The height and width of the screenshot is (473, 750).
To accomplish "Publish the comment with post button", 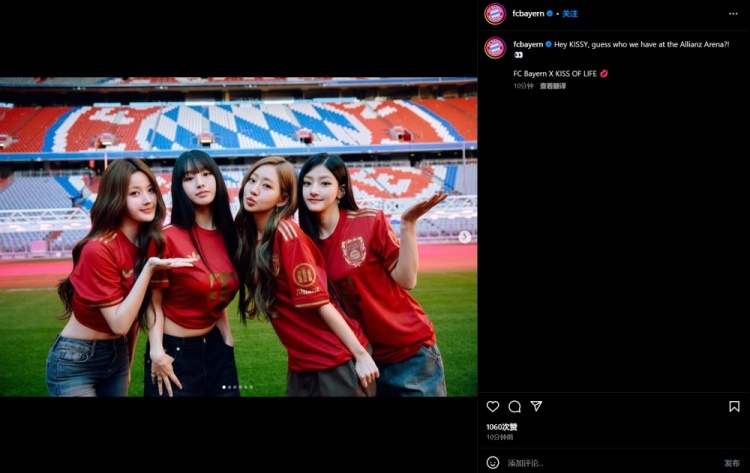I will 732,463.
